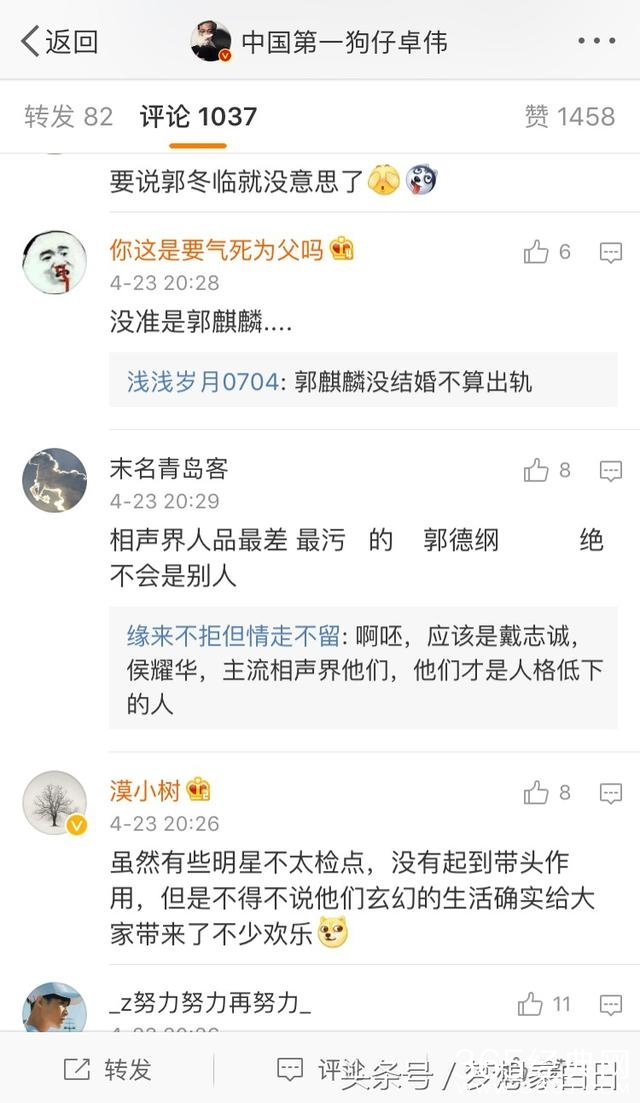Reply to 未名青岛客's comment
Viewport: 640px width, 1103px height.
610,470
